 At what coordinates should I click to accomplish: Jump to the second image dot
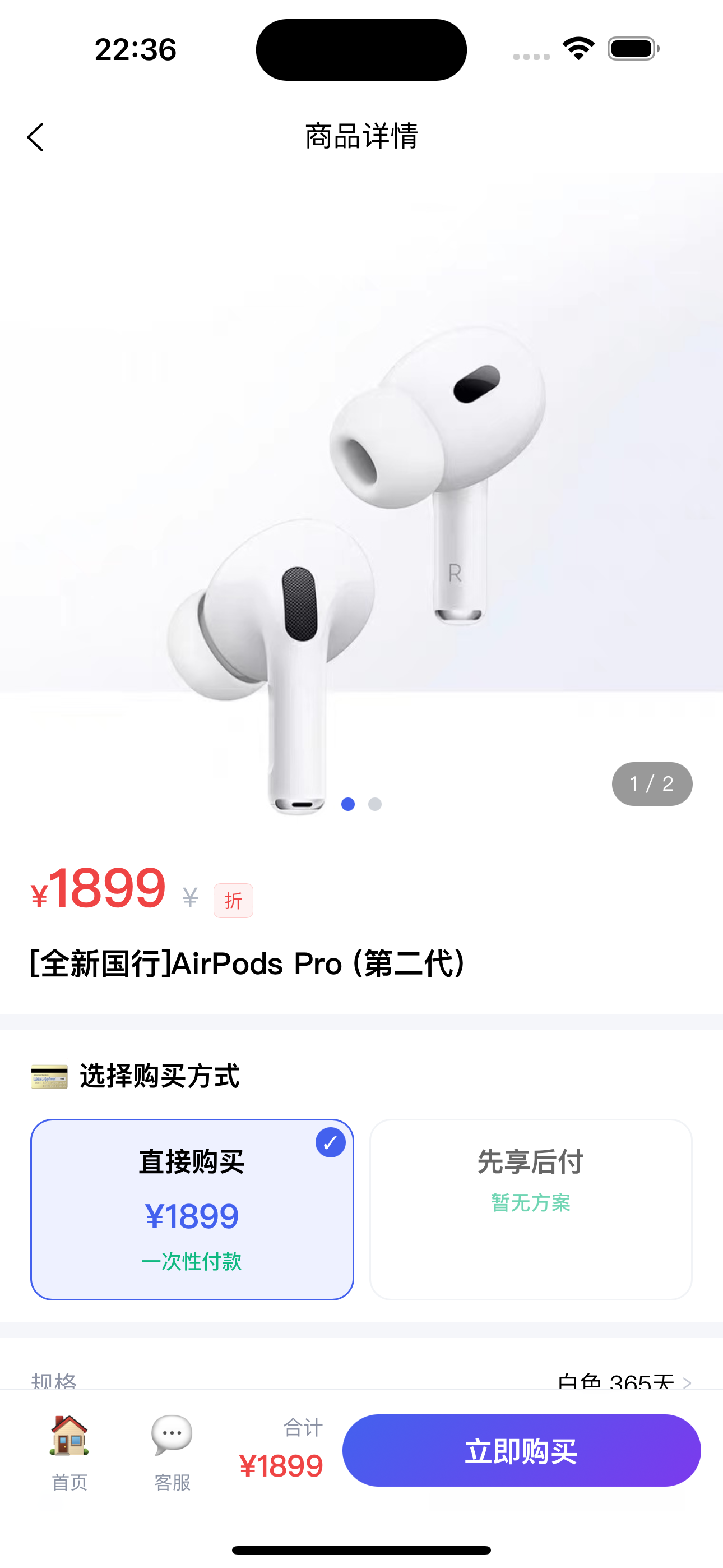(375, 804)
